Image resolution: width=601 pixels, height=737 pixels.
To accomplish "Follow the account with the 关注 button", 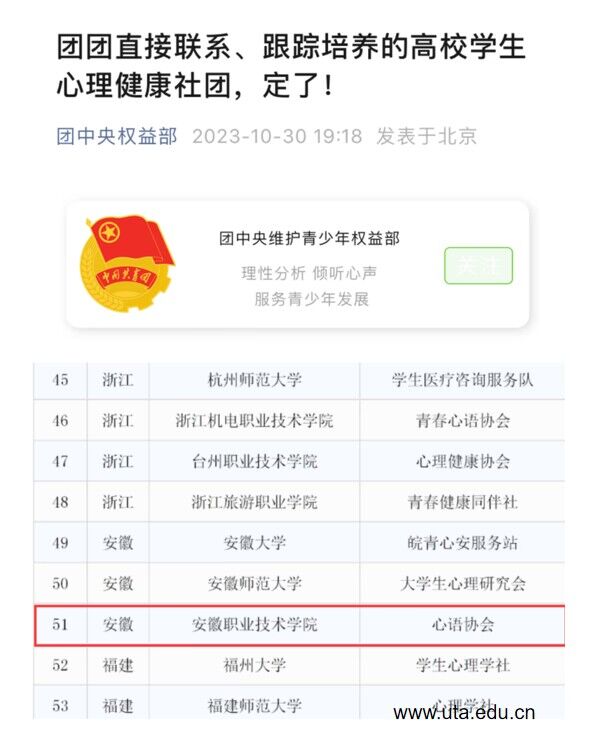I will tap(478, 266).
